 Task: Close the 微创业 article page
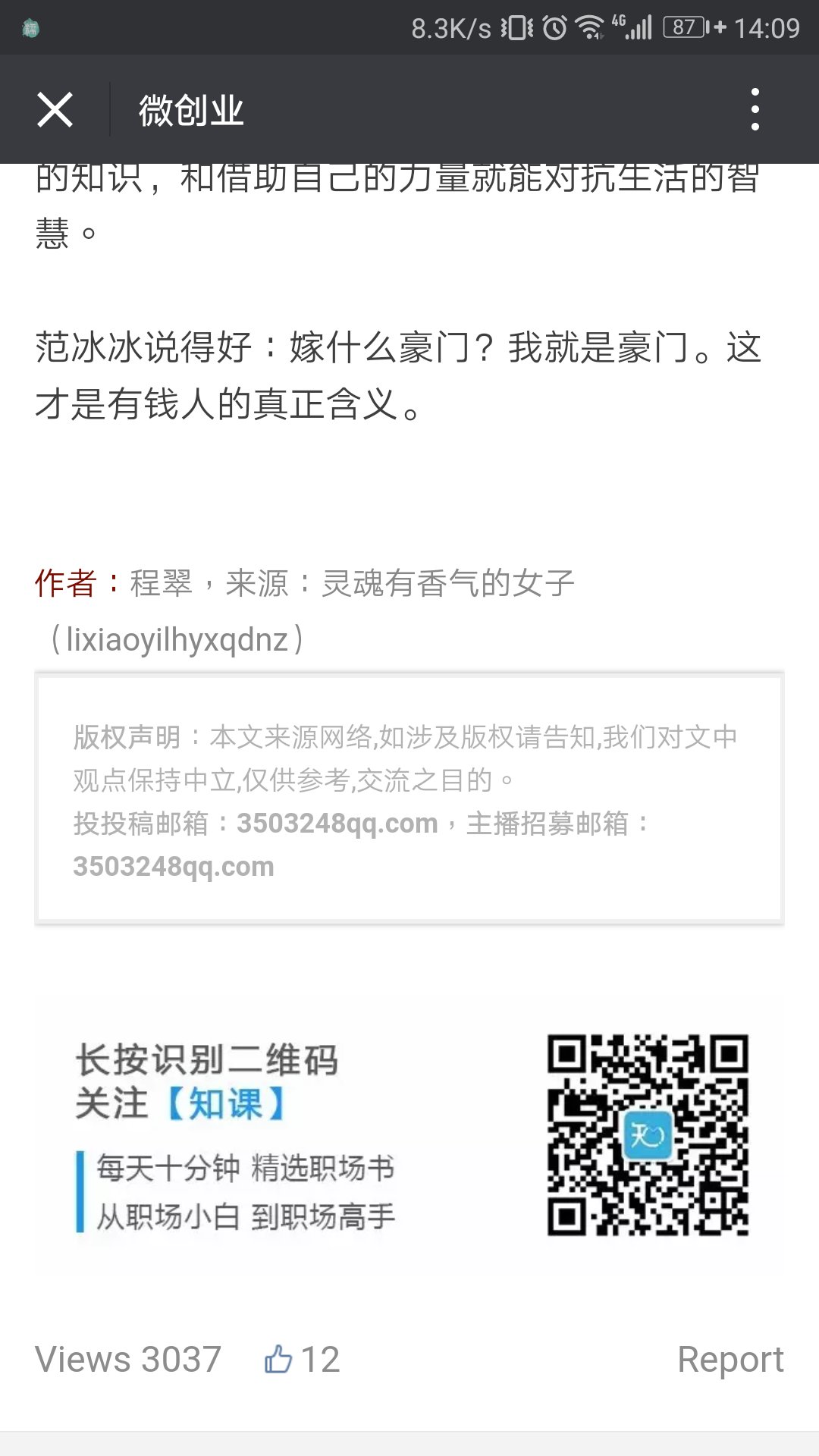click(x=55, y=110)
